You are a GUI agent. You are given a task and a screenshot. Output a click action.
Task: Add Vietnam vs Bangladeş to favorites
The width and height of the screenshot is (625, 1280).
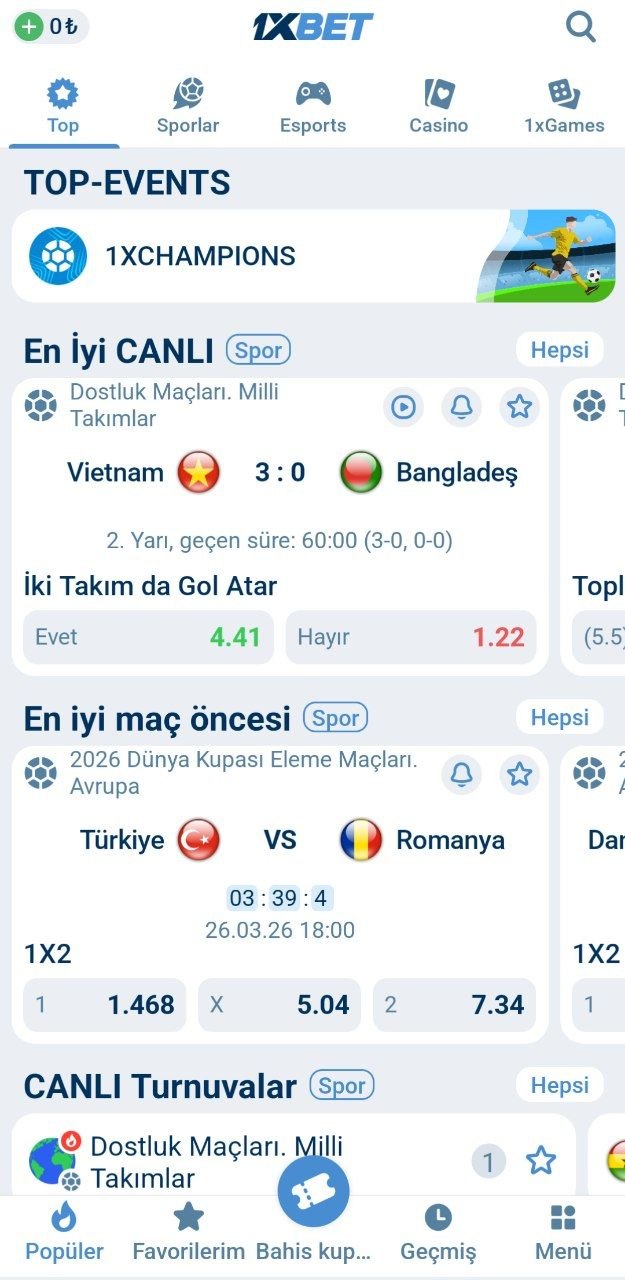tap(519, 407)
